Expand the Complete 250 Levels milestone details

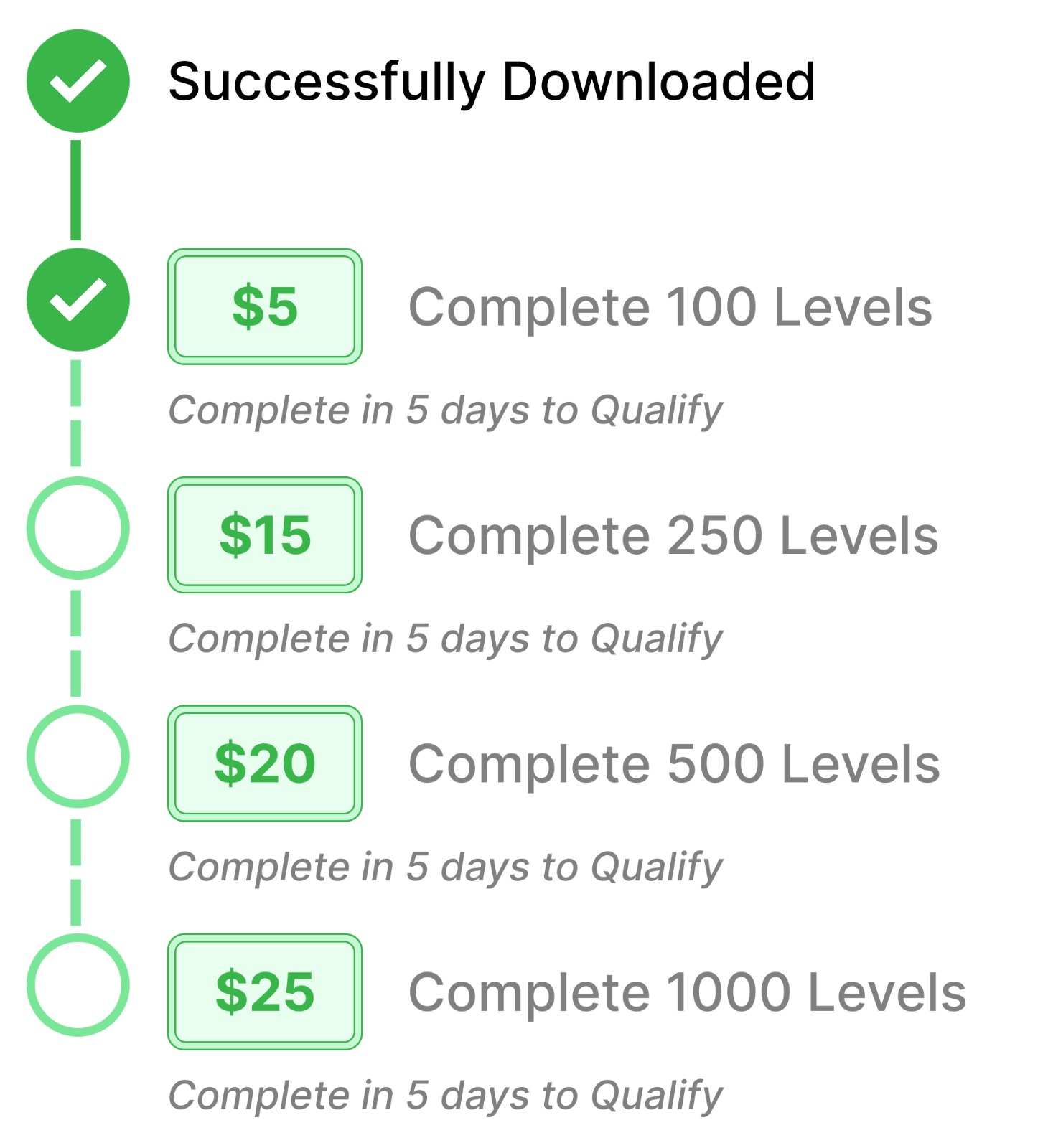pyautogui.click(x=673, y=534)
